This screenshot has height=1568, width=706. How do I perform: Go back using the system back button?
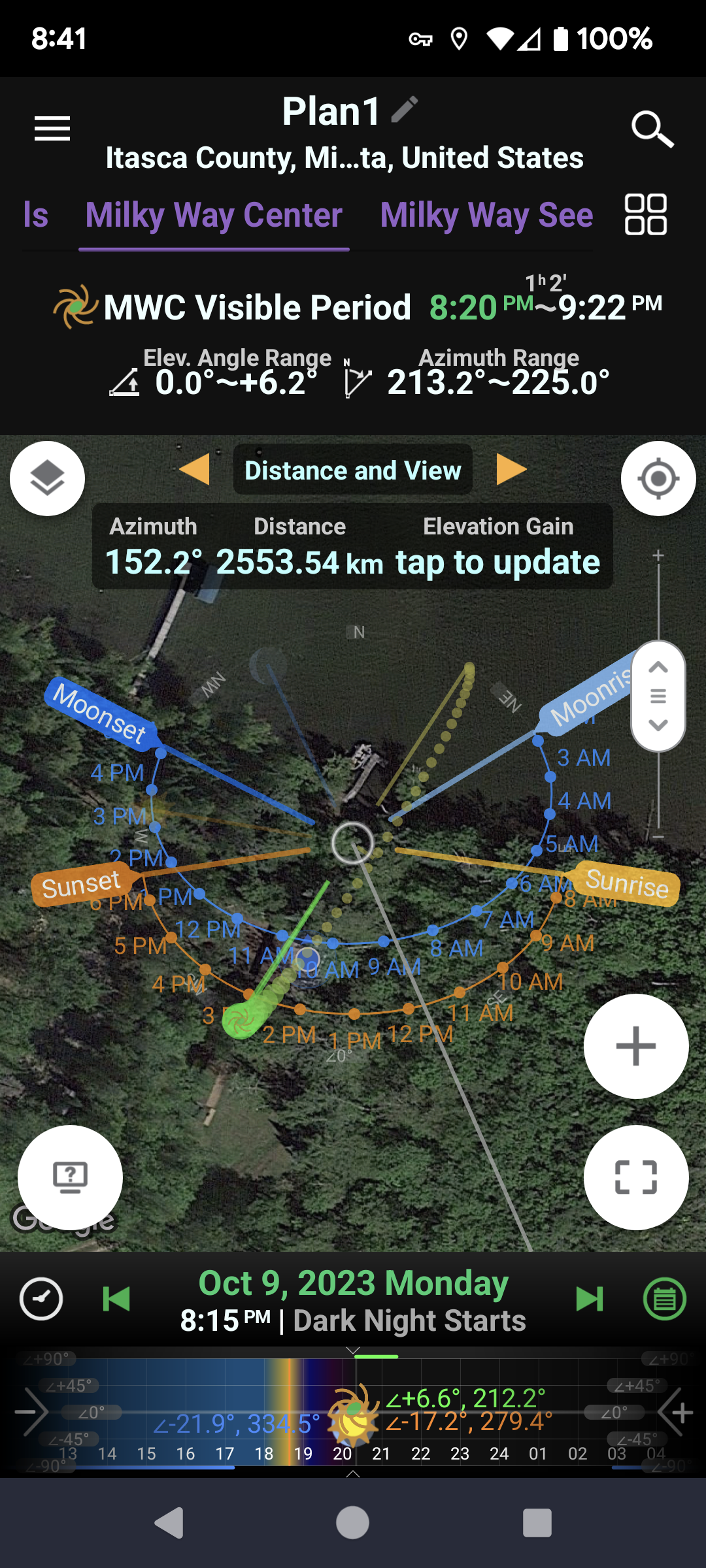(169, 1523)
